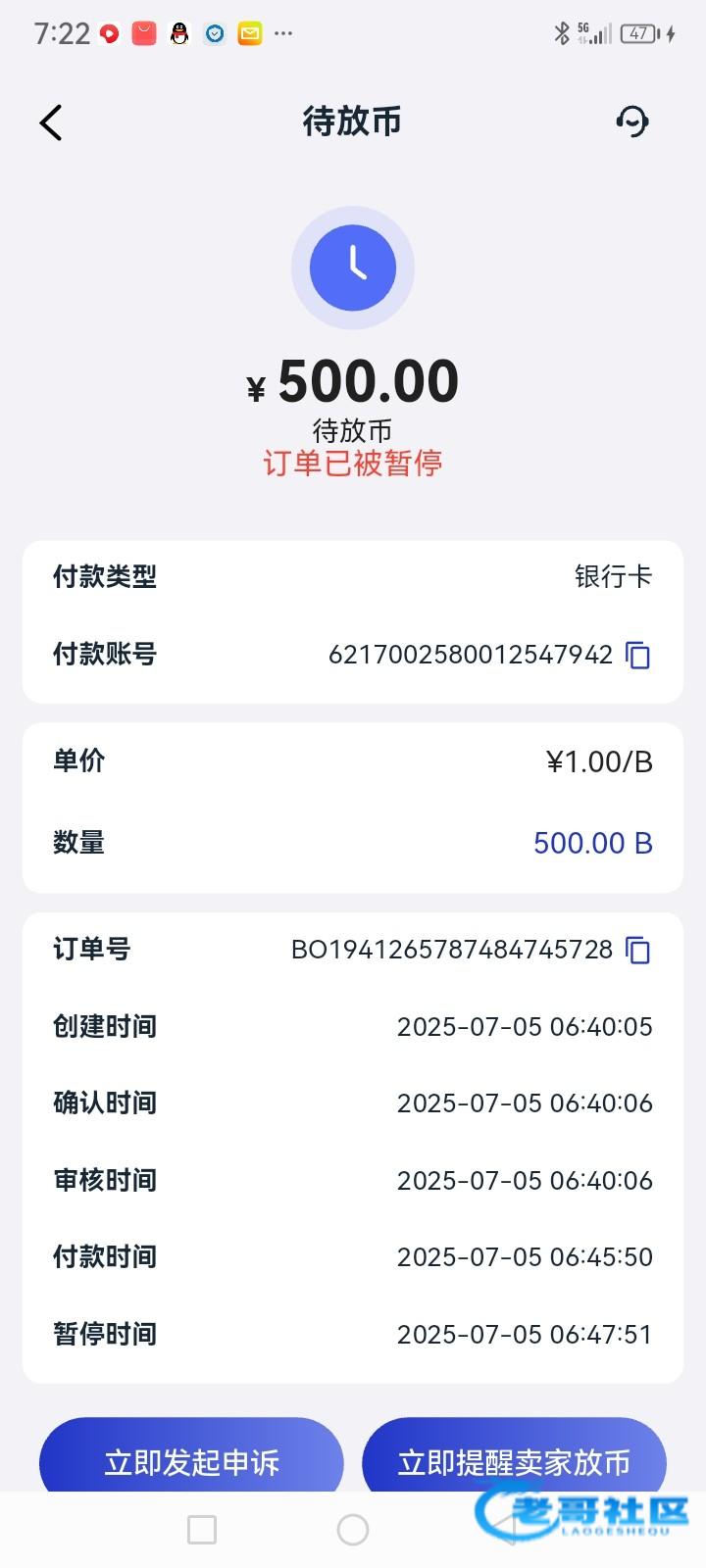Tap 立即发起申诉 to file an appeal
Image resolution: width=706 pixels, height=1568 pixels.
point(191,1461)
